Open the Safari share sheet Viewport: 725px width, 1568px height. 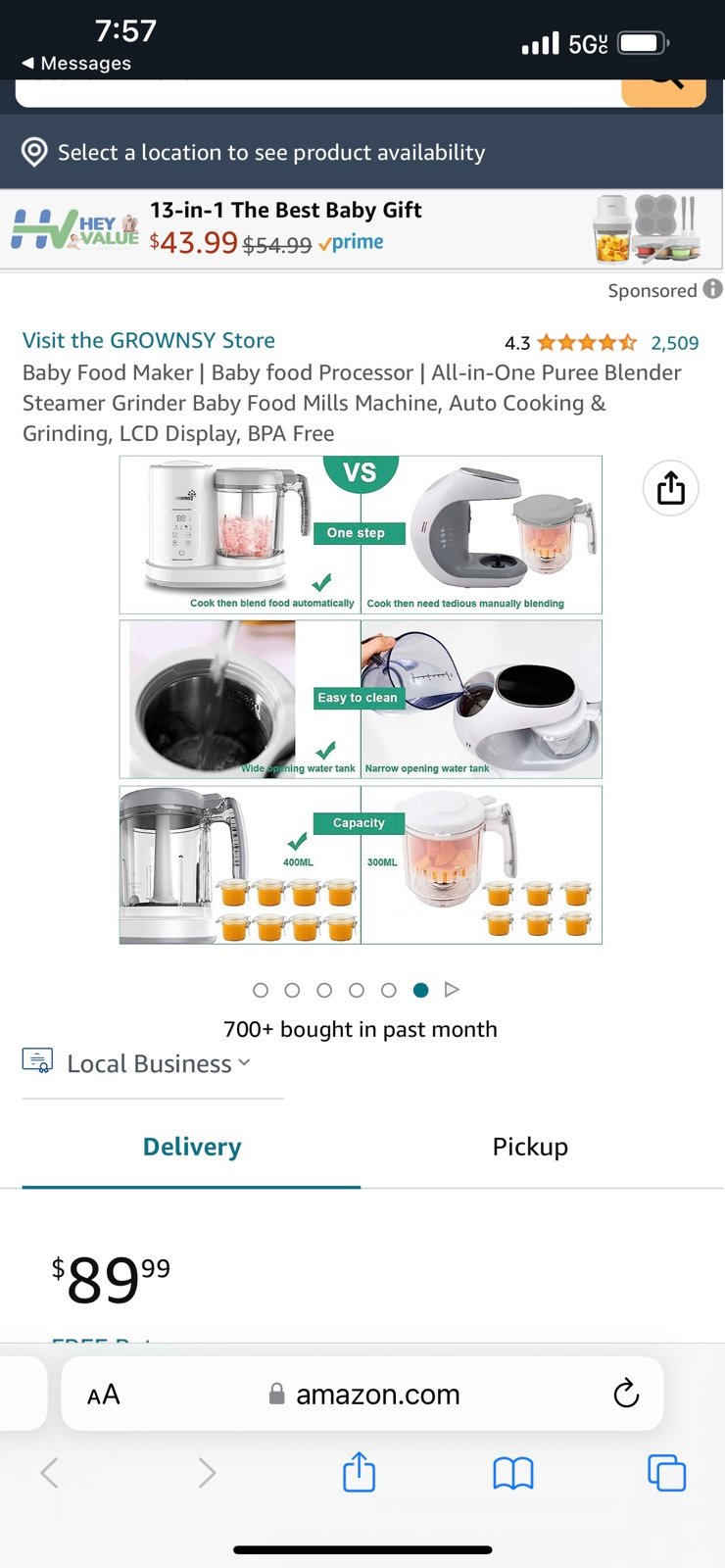360,1471
